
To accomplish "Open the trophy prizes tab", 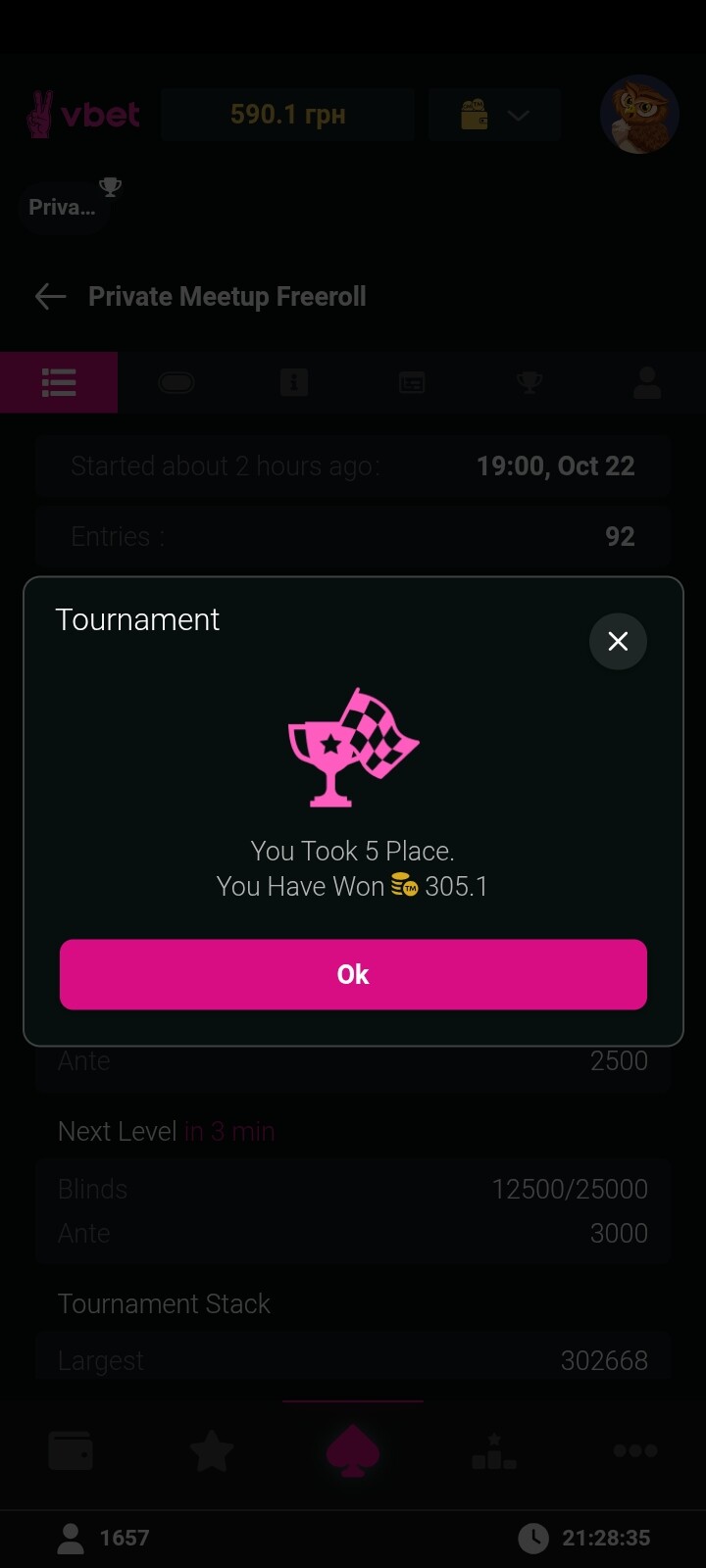I will [x=529, y=382].
